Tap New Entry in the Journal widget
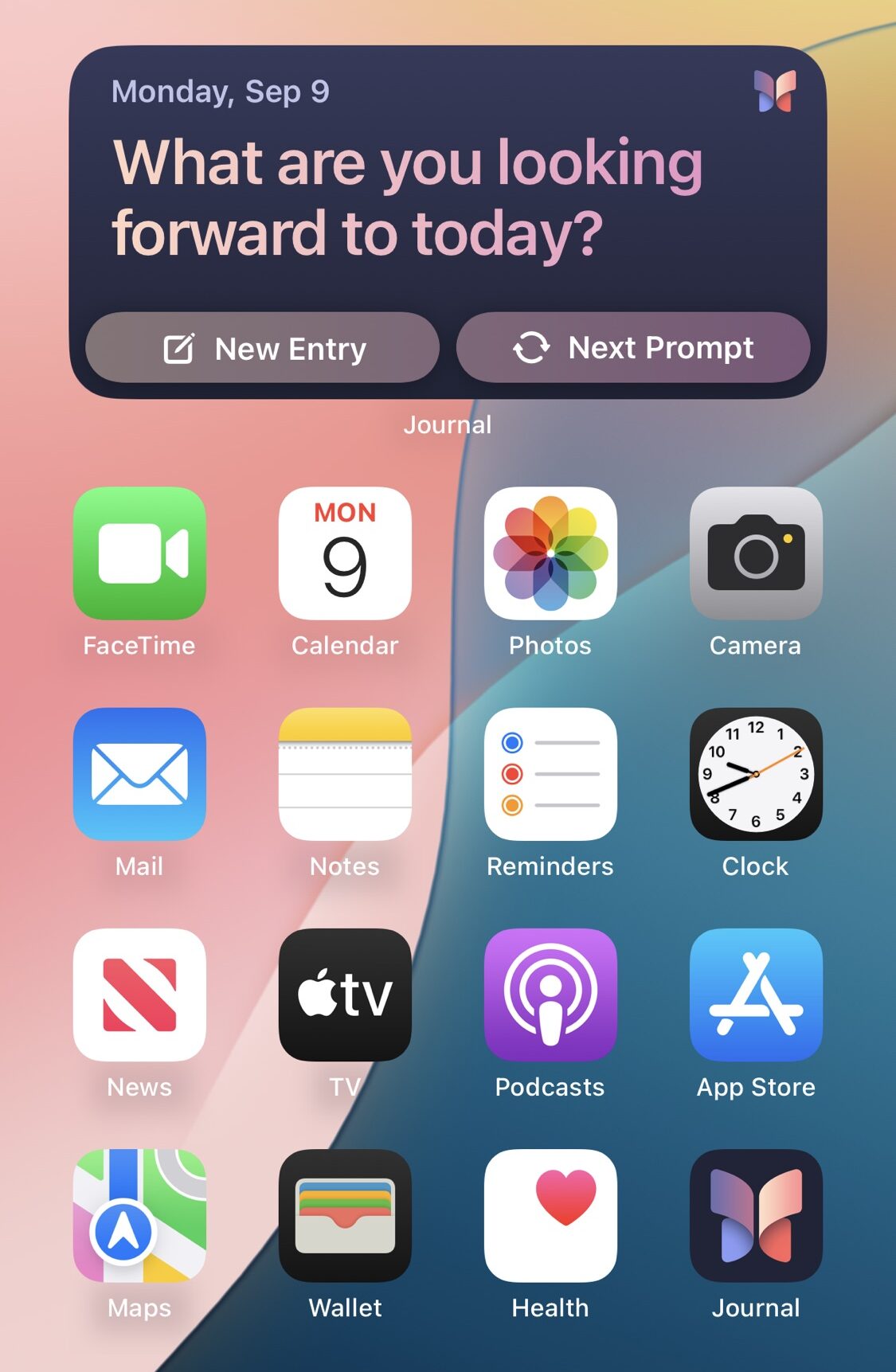The width and height of the screenshot is (896, 1372). click(263, 348)
